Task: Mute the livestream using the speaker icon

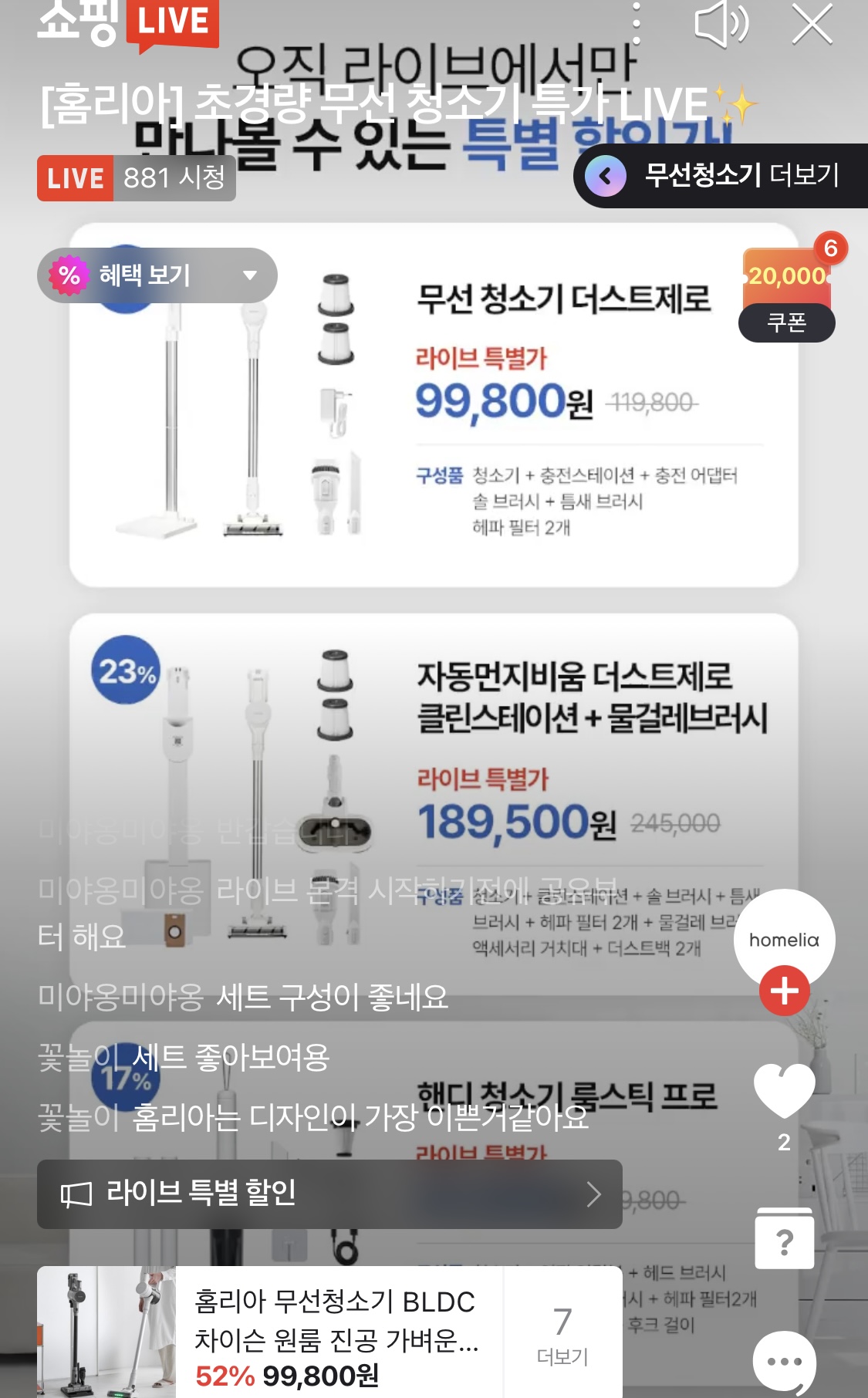Action: pos(721,24)
